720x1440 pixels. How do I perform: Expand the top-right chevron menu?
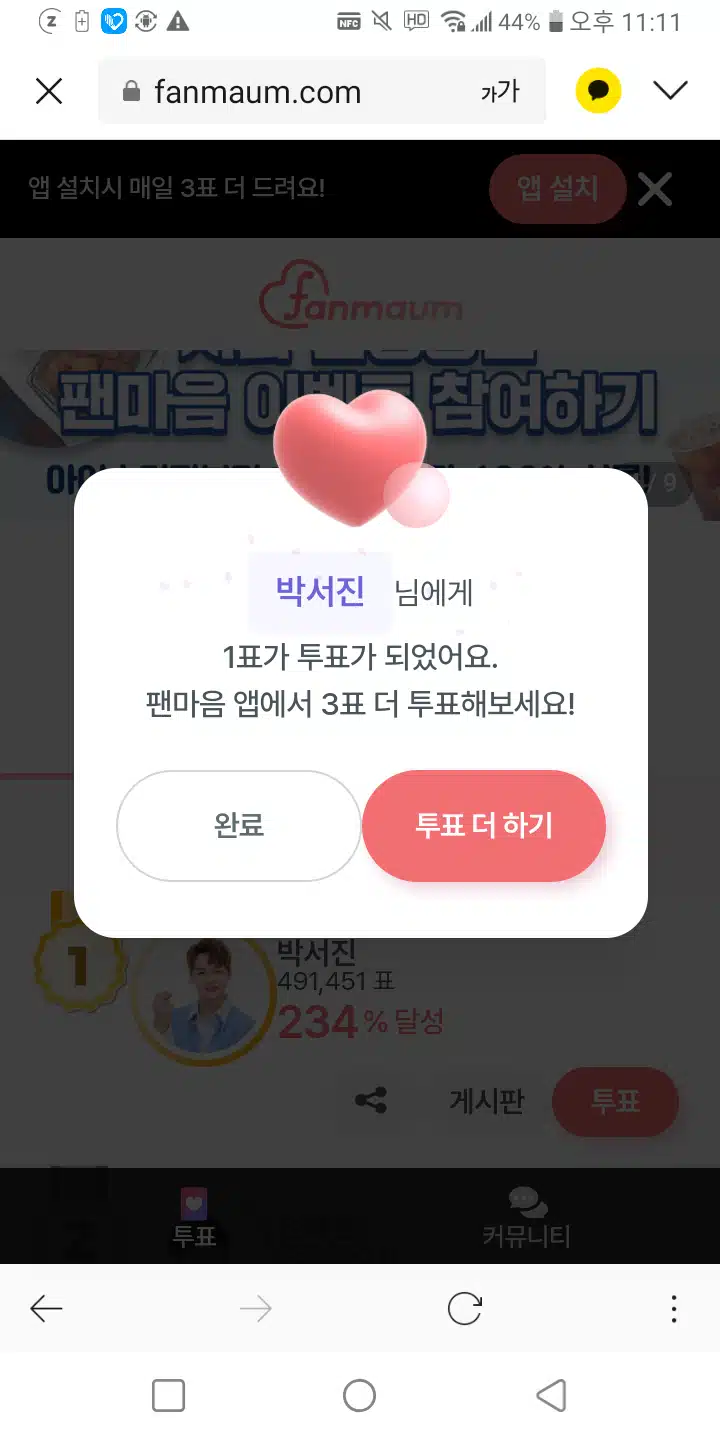(670, 92)
